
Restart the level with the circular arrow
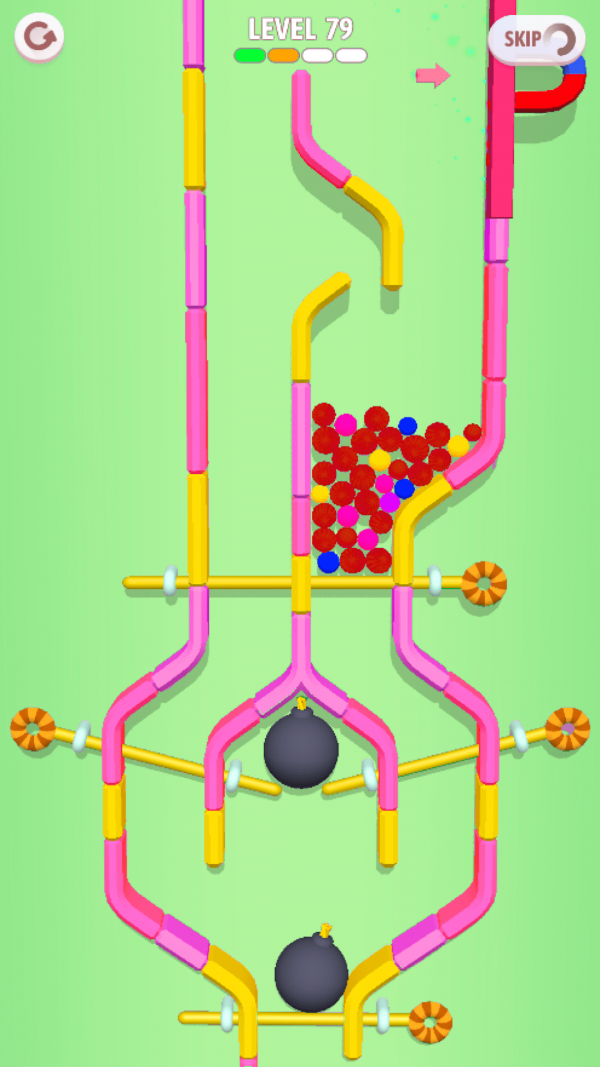tap(39, 37)
